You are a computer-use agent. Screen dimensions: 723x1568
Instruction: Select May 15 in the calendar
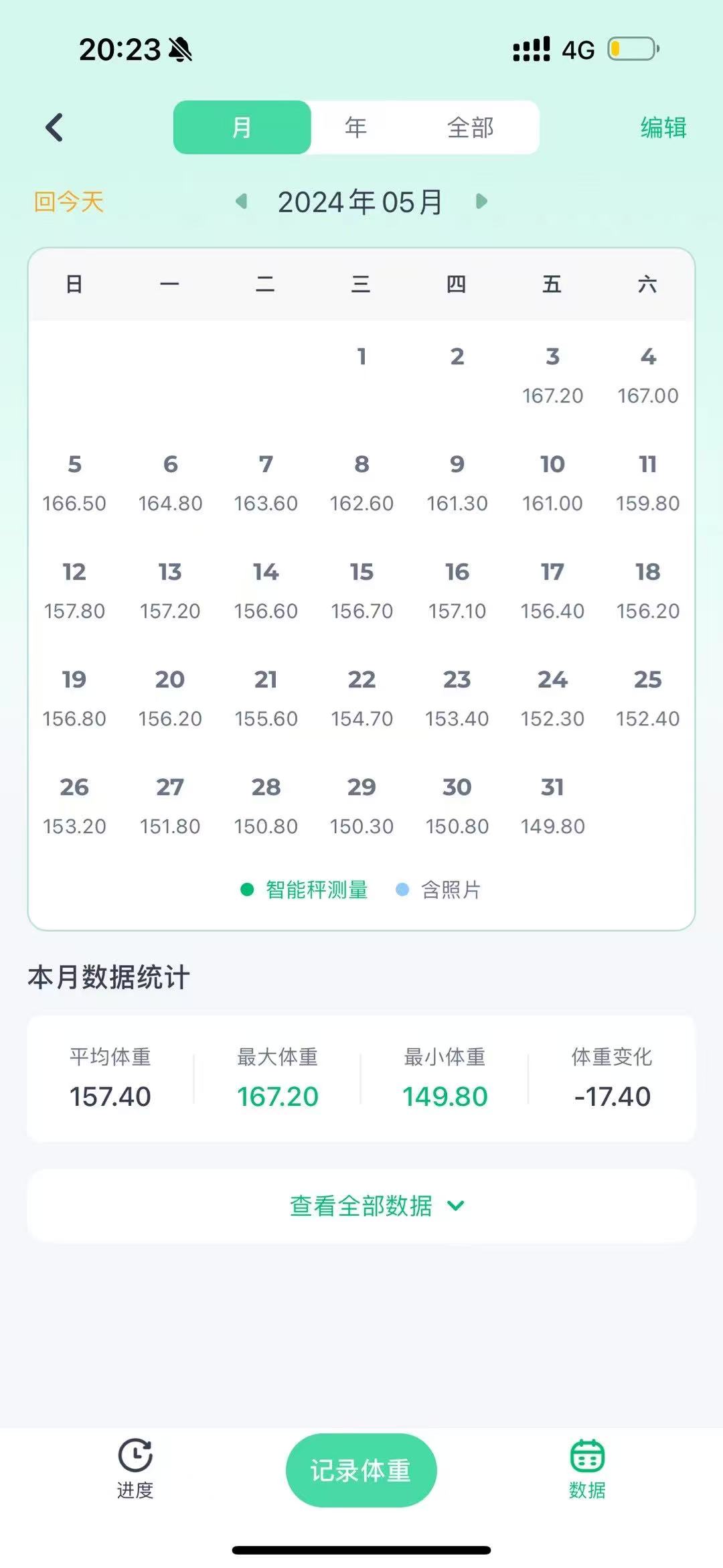361,591
